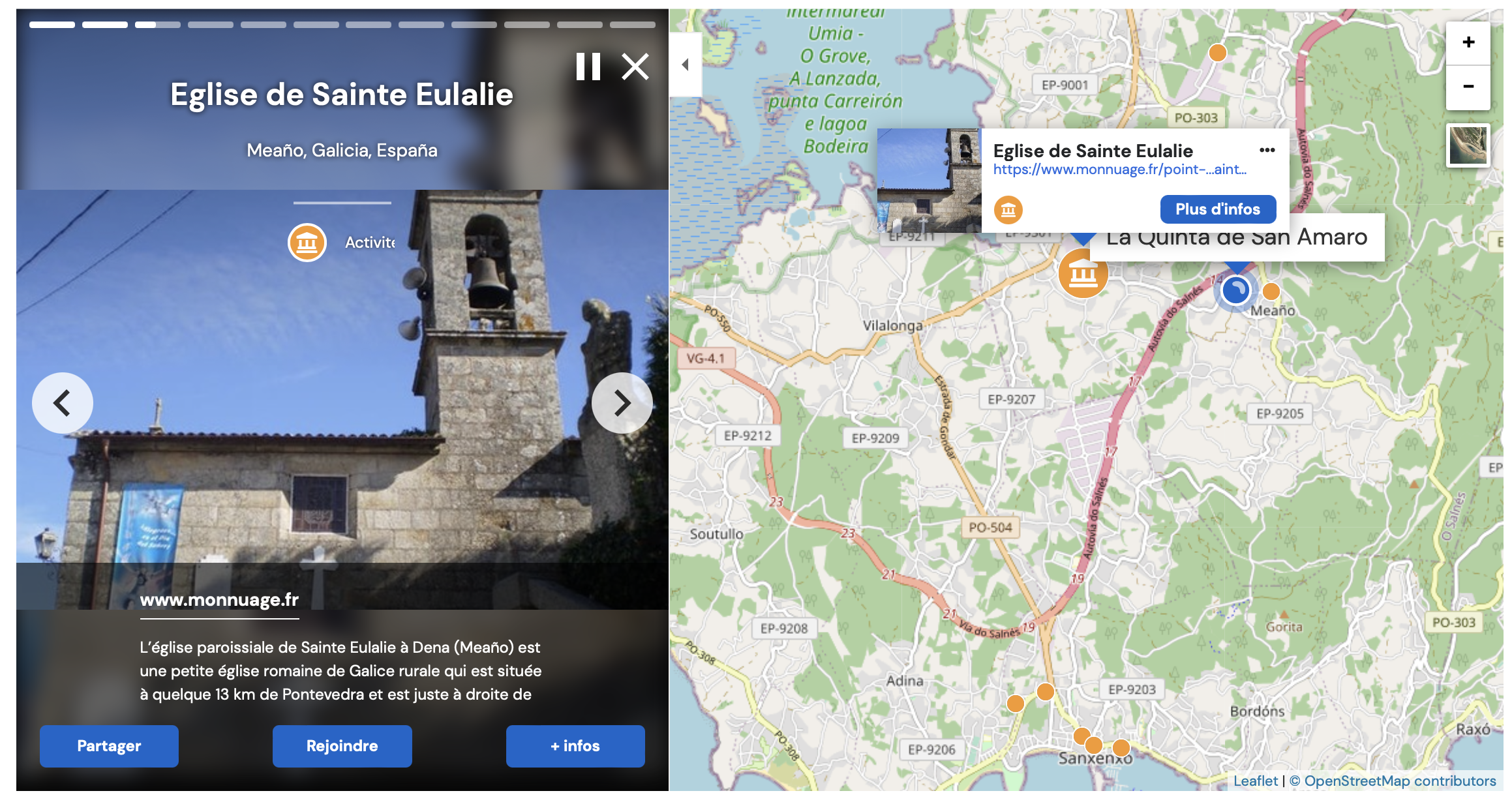1512x806 pixels.
Task: Open OpenStreetMap contributors link
Action: click(x=1400, y=781)
